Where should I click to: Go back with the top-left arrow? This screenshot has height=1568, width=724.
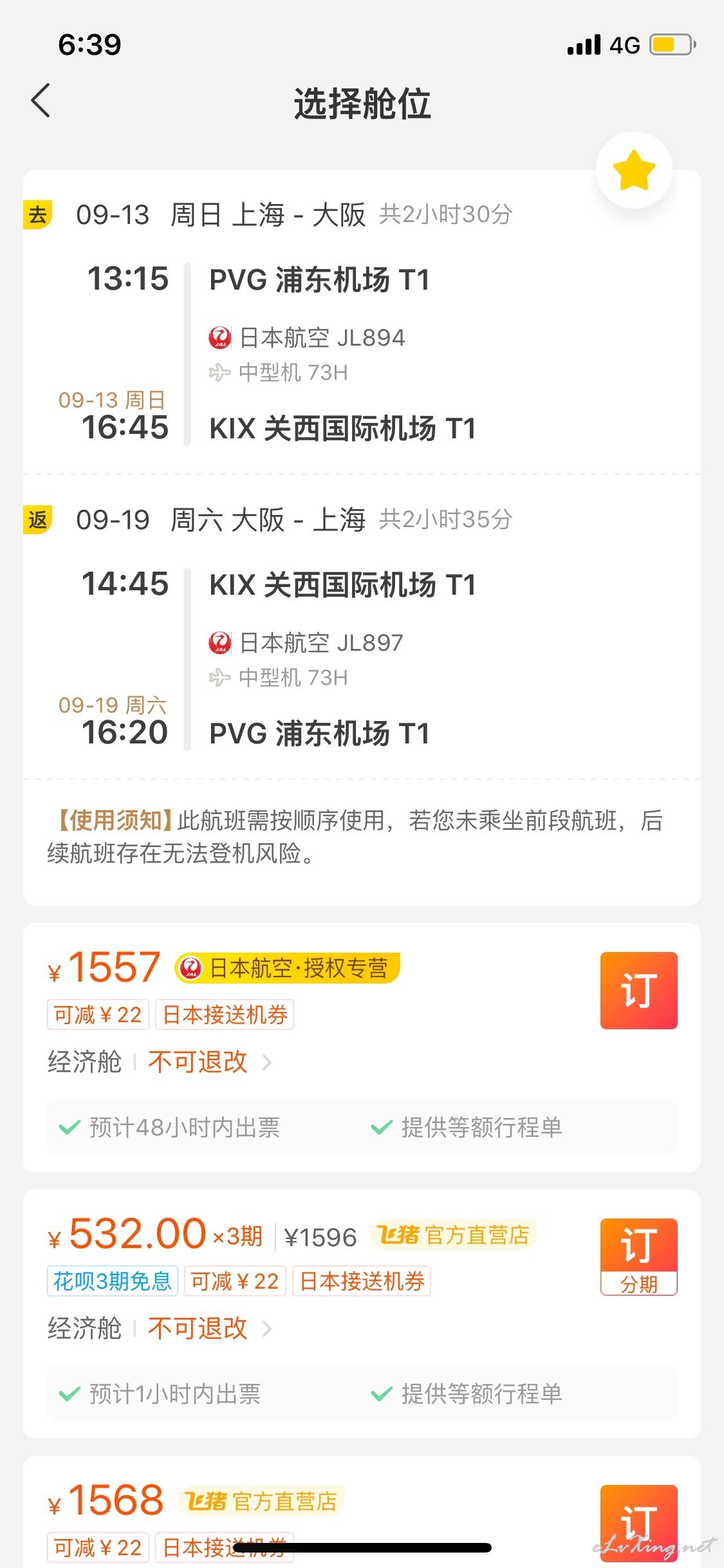(41, 101)
